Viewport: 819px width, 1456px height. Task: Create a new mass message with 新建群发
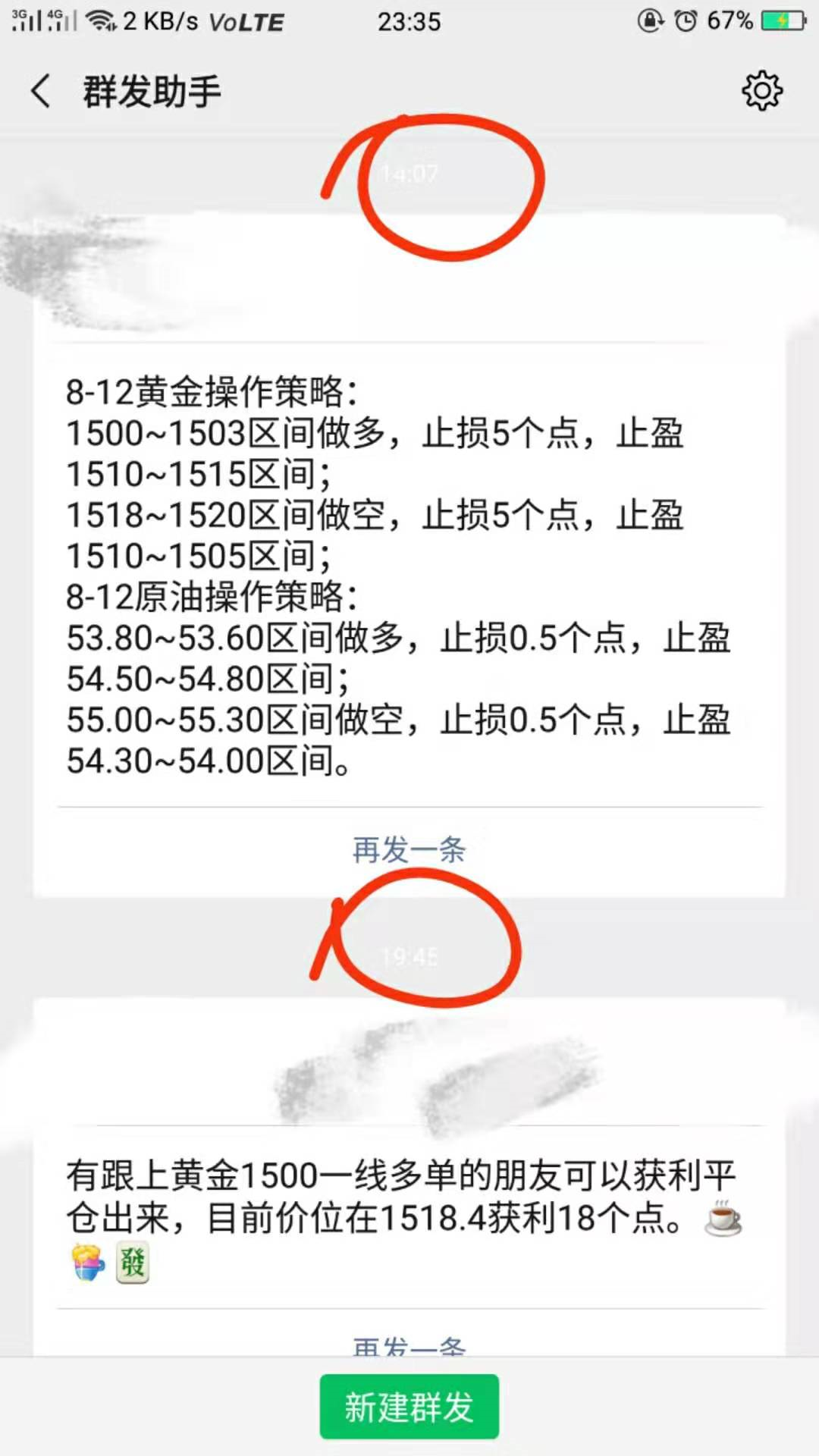(x=409, y=1407)
